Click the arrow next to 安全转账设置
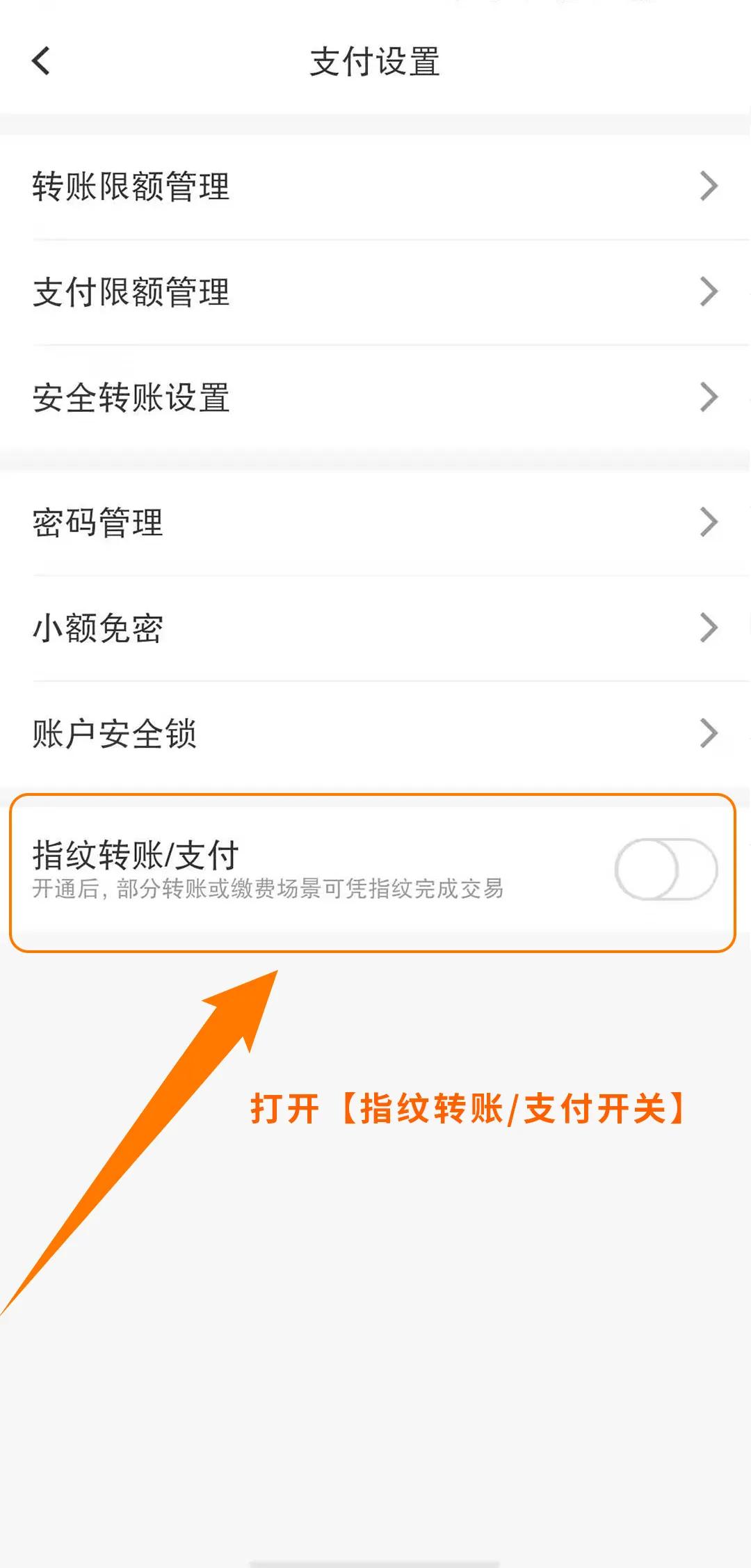751x1568 pixels. (x=708, y=397)
